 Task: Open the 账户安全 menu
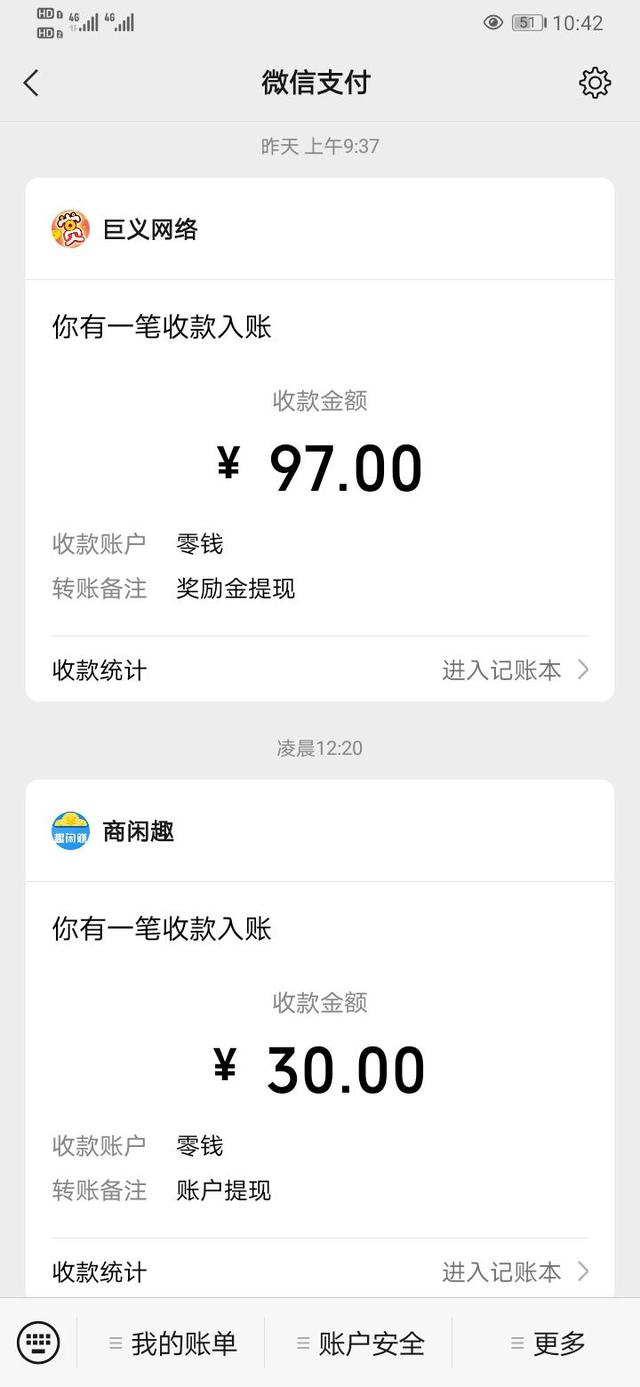[x=359, y=1343]
